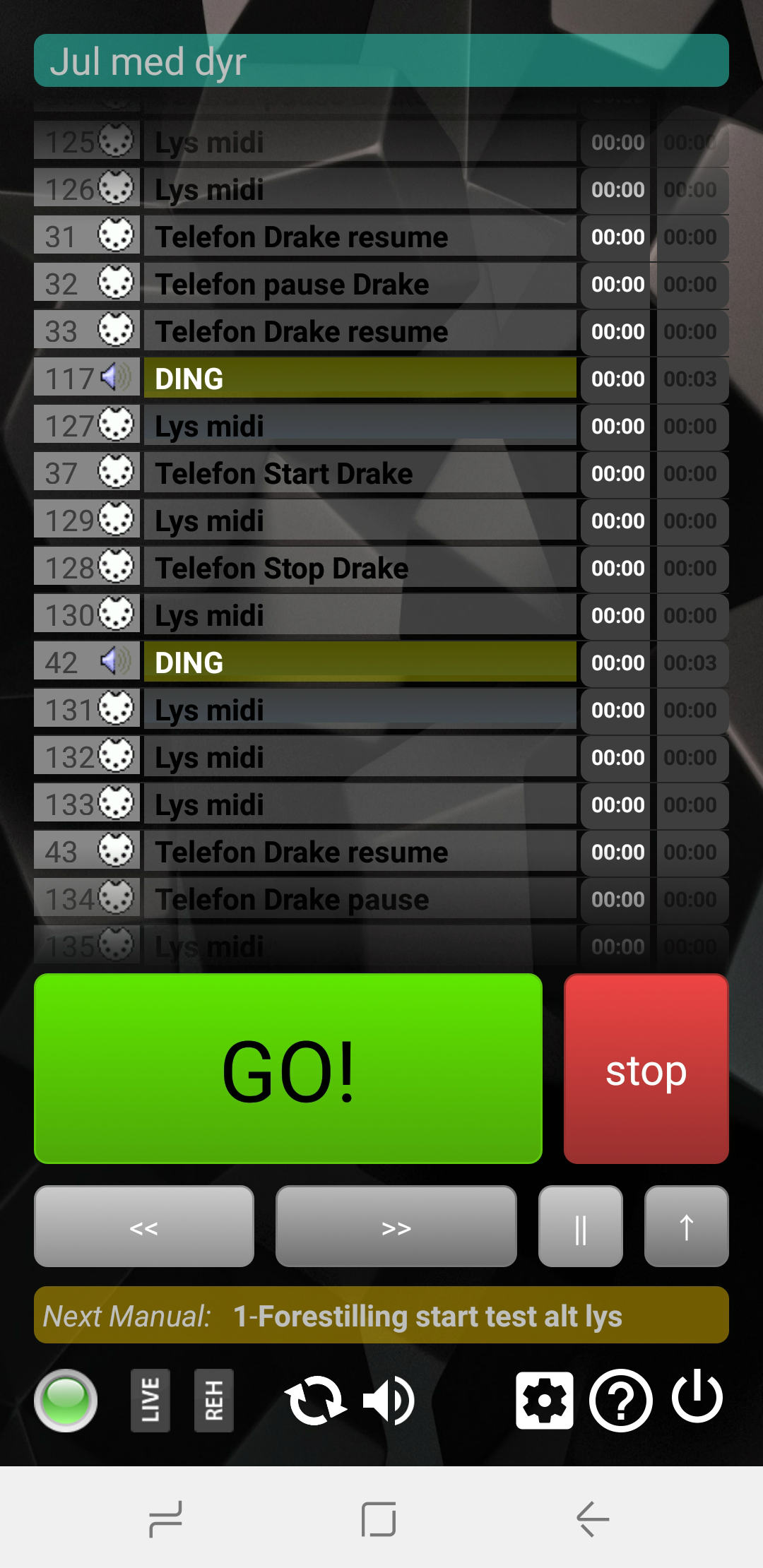
Task: Open the Next Manual cue bar
Action: click(x=381, y=1315)
